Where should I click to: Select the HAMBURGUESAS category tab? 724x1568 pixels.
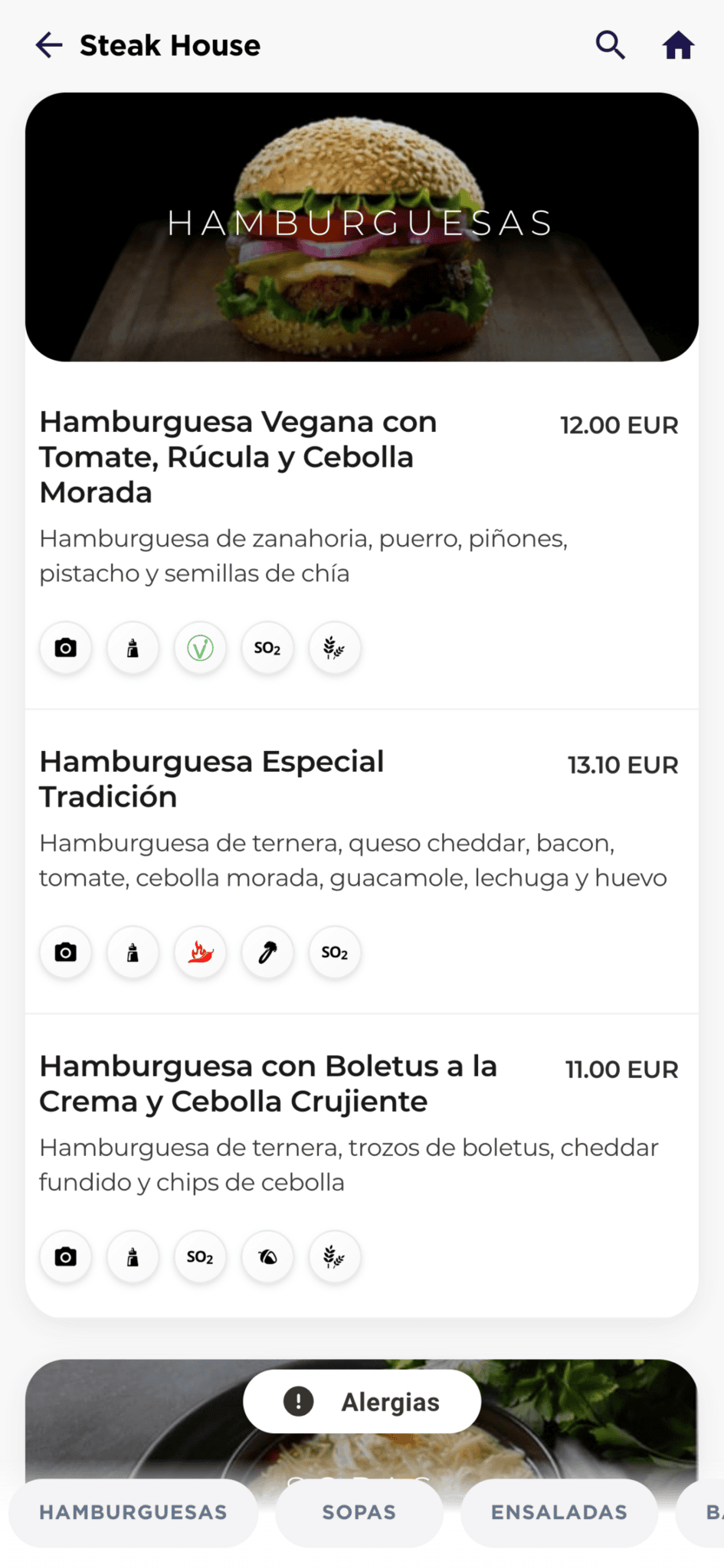pyautogui.click(x=133, y=1512)
